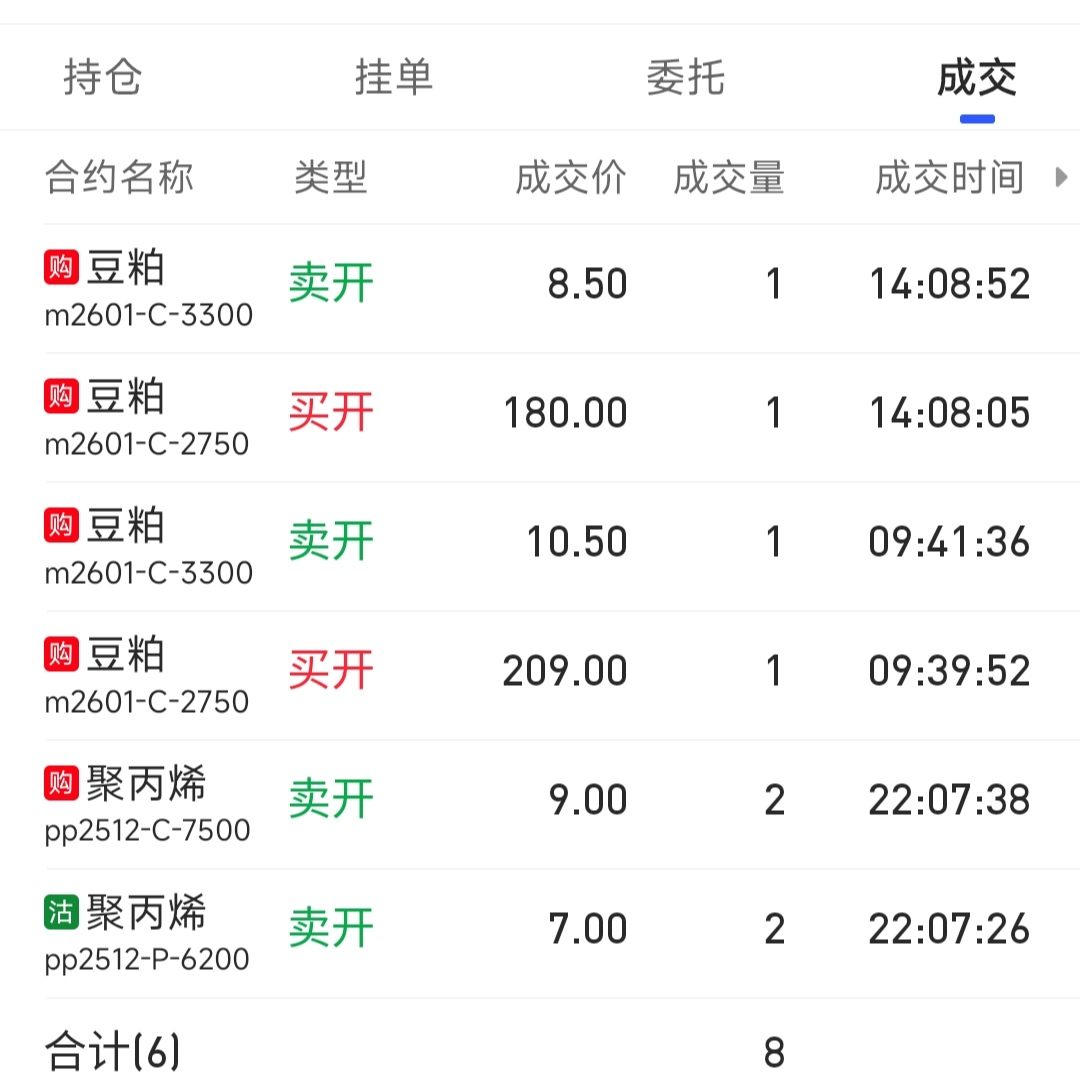1080x1088 pixels.
Task: Select the 豆粕 trade at 09:41:36
Action: pyautogui.click(x=540, y=545)
